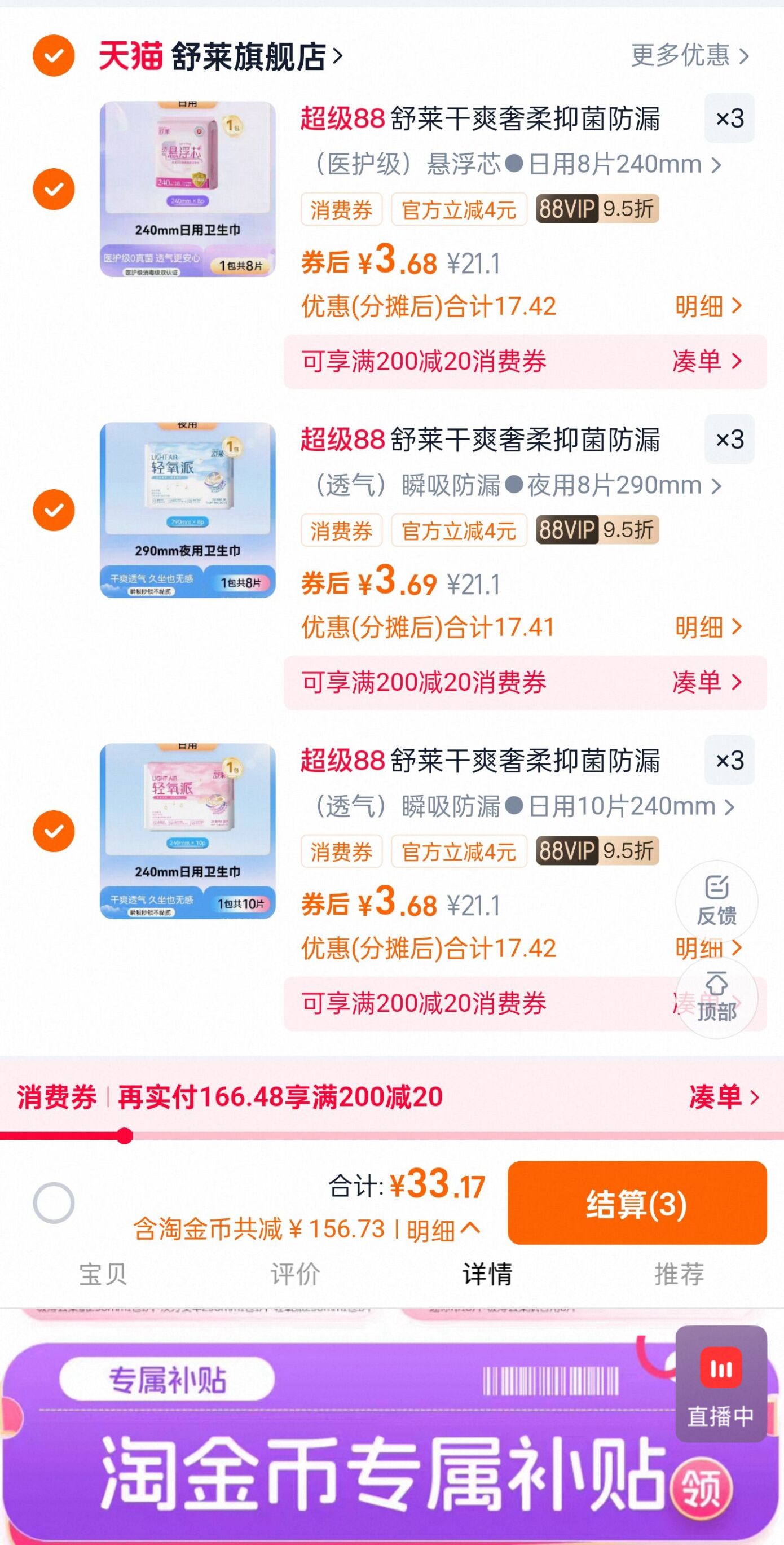Click the 消费券 tag on the night-use pad
This screenshot has width=784, height=1545.
pyautogui.click(x=341, y=530)
